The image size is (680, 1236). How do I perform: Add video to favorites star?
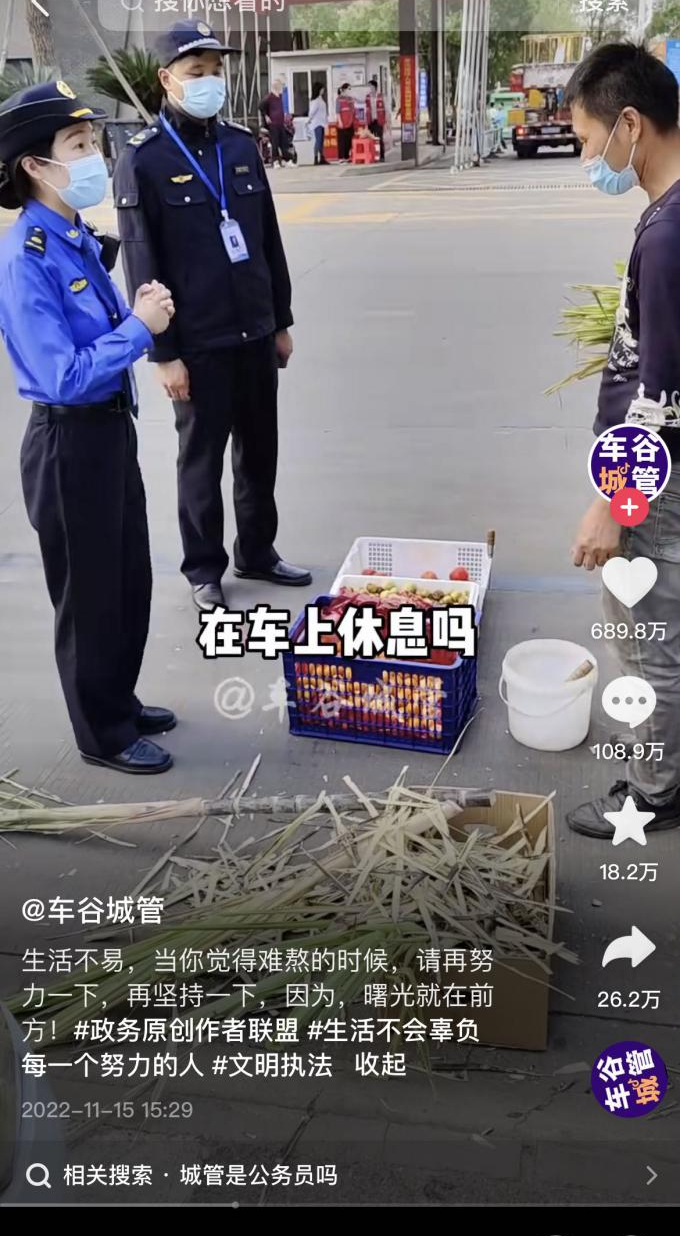click(x=629, y=821)
